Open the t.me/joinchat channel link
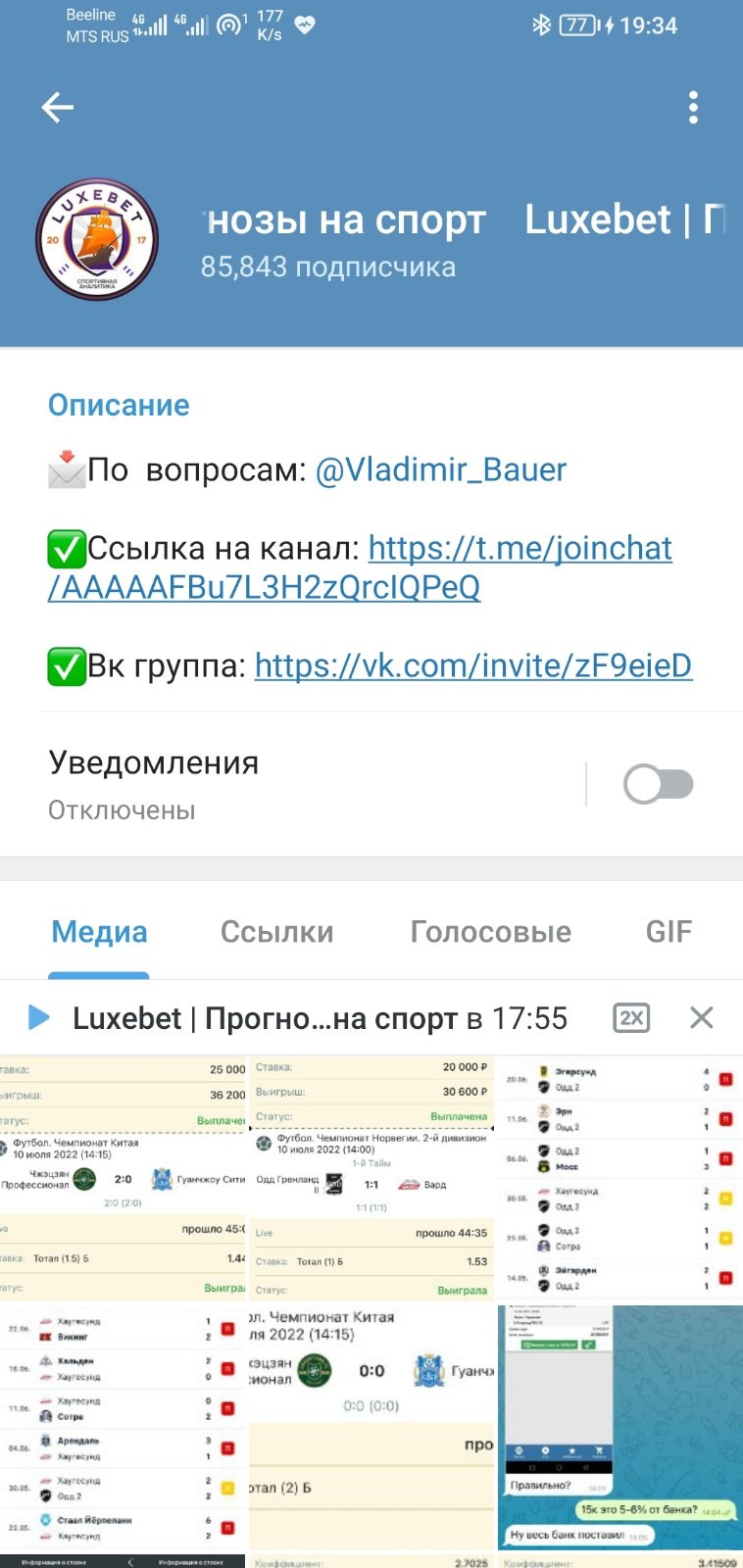Image resolution: width=743 pixels, height=1568 pixels. click(x=360, y=567)
